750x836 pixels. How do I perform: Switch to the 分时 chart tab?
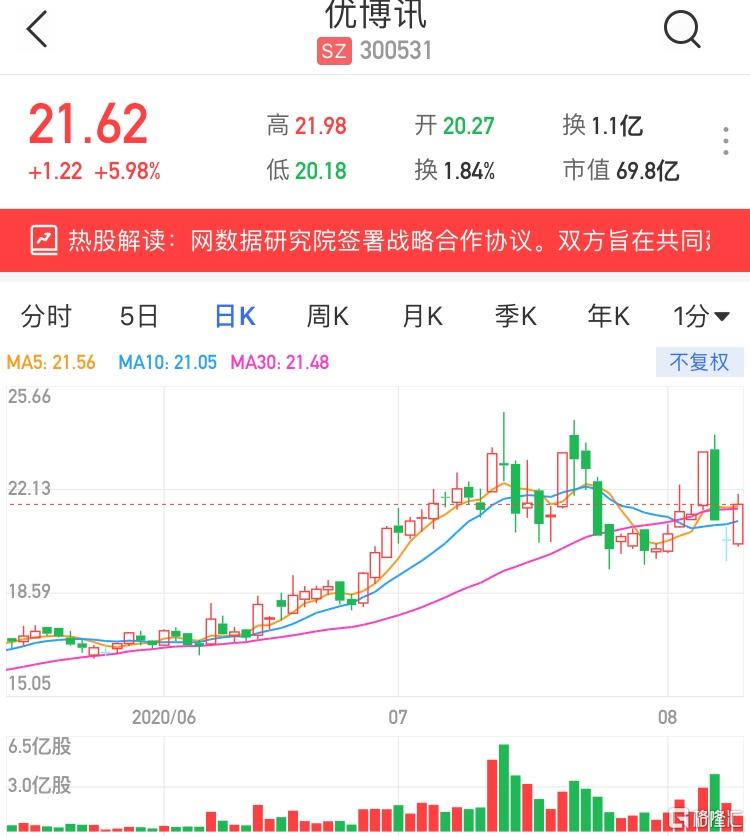coord(47,317)
